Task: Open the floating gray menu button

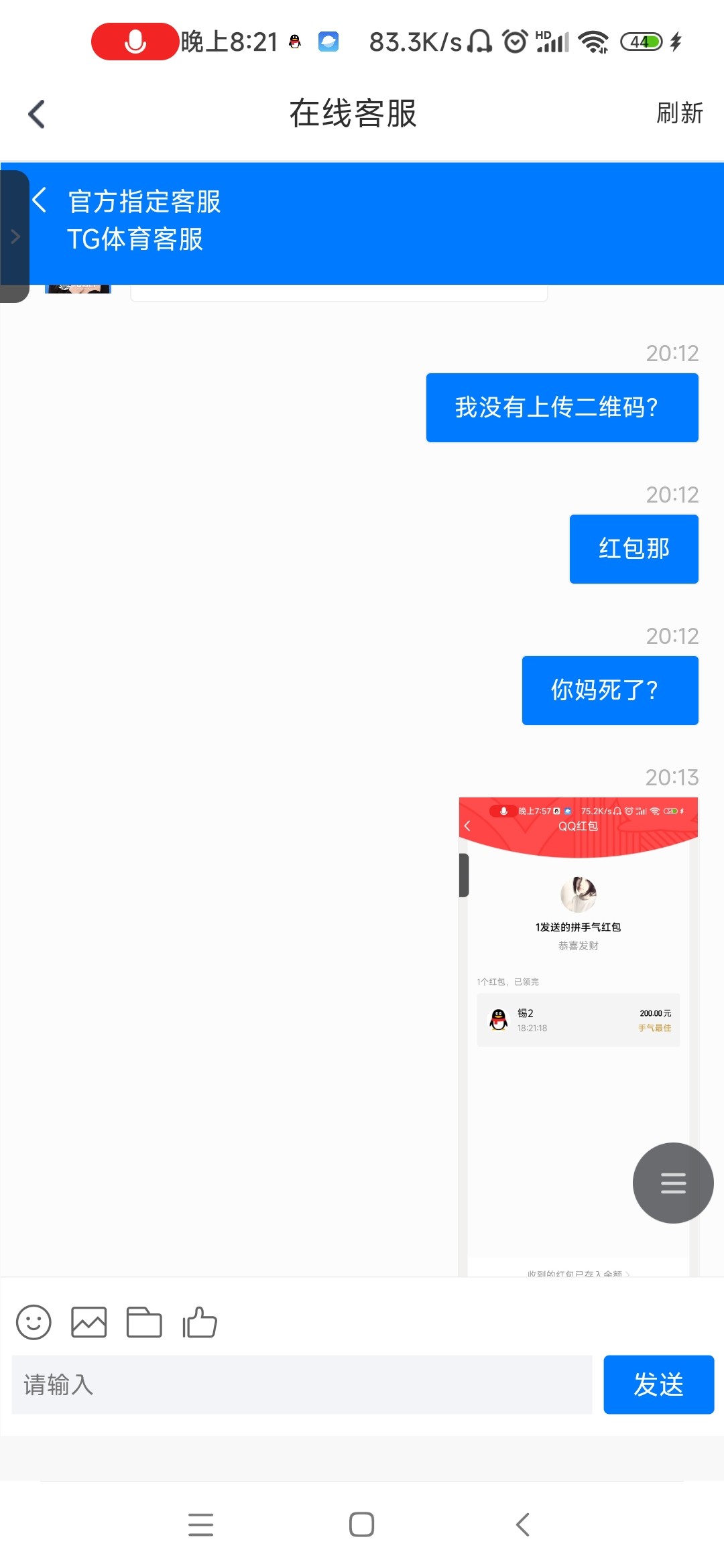Action: pyautogui.click(x=673, y=1183)
